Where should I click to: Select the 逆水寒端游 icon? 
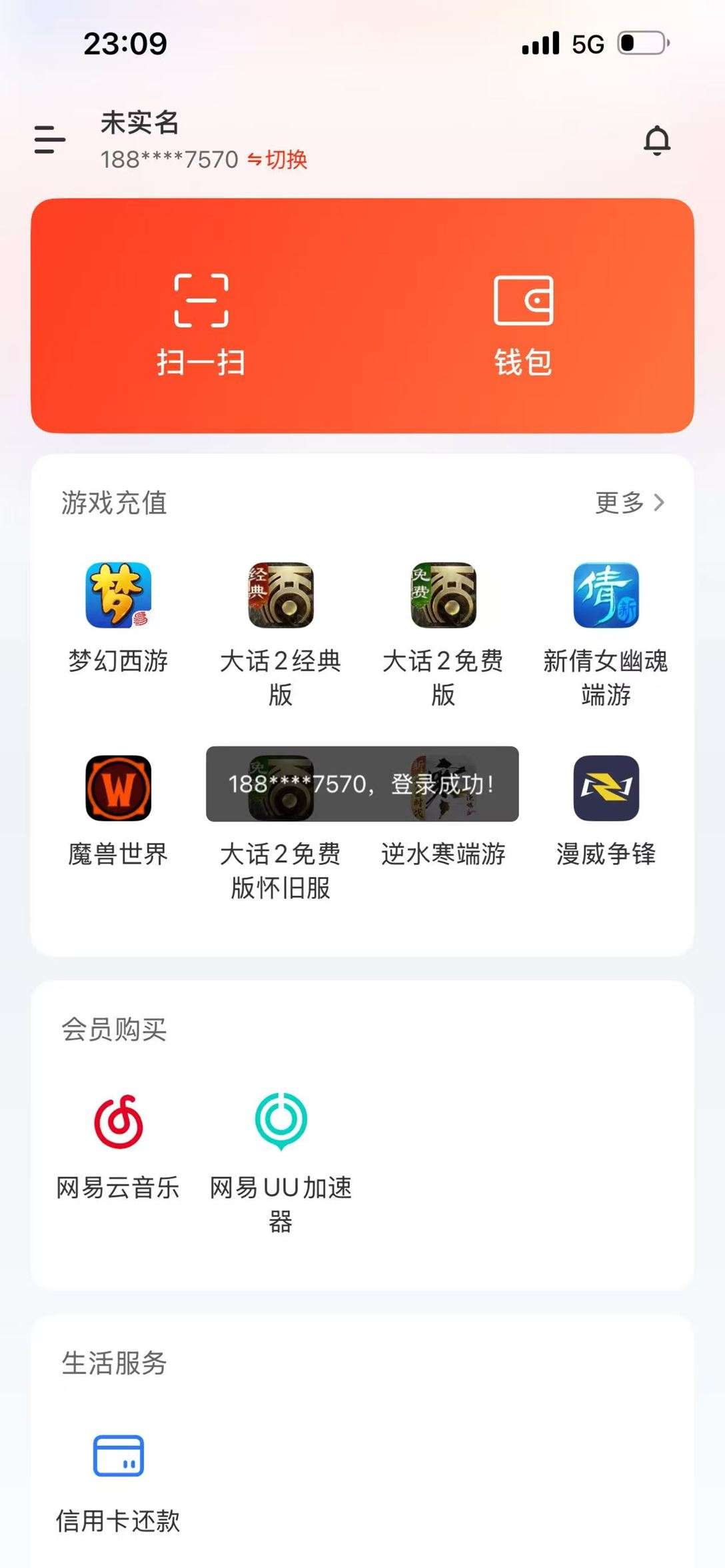[442, 790]
